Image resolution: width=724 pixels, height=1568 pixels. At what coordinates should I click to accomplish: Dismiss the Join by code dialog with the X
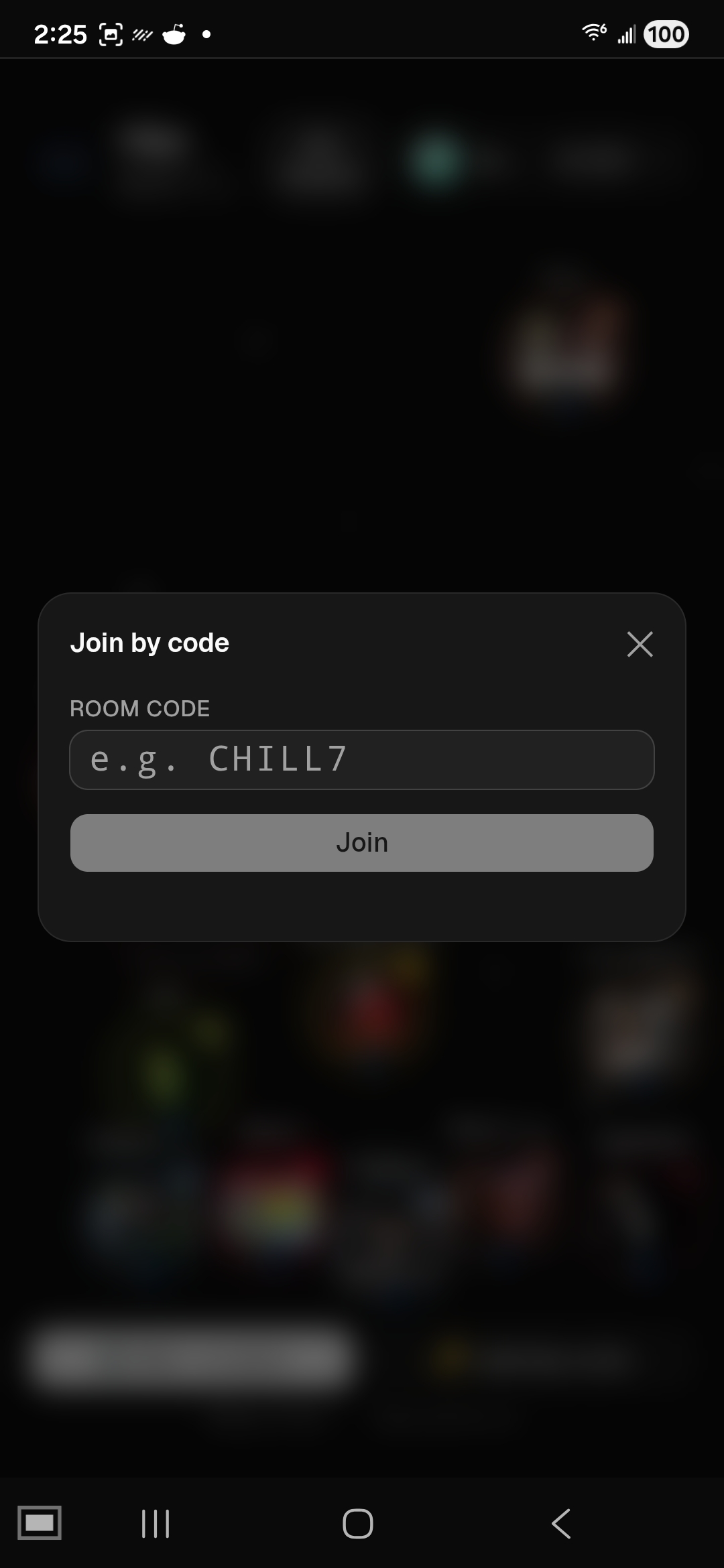[640, 644]
